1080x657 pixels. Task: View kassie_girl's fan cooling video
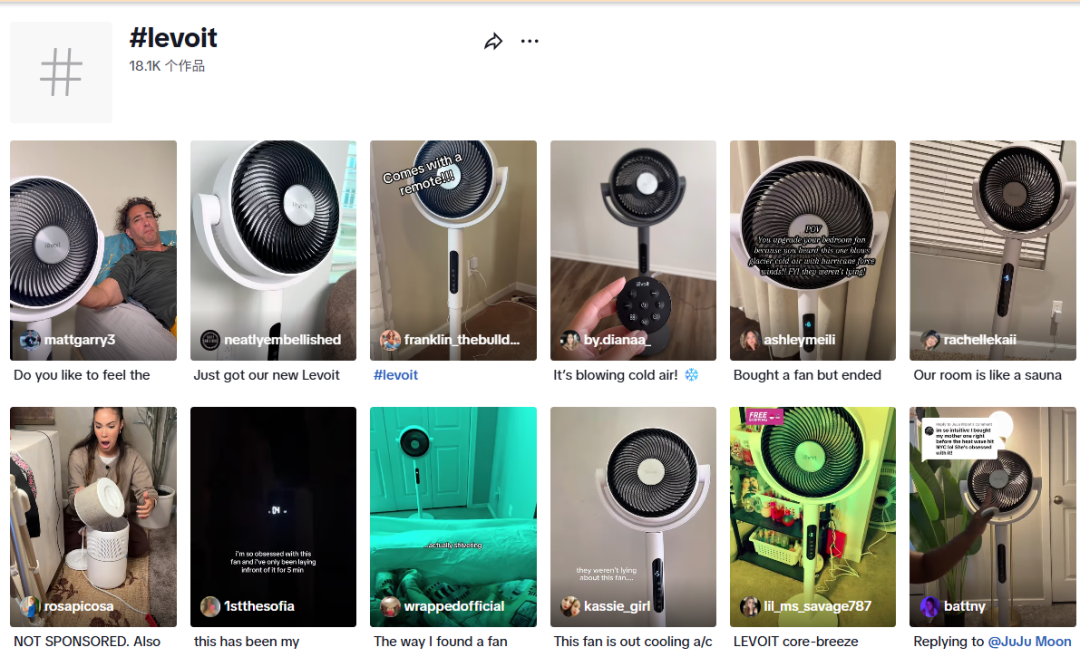[x=633, y=516]
